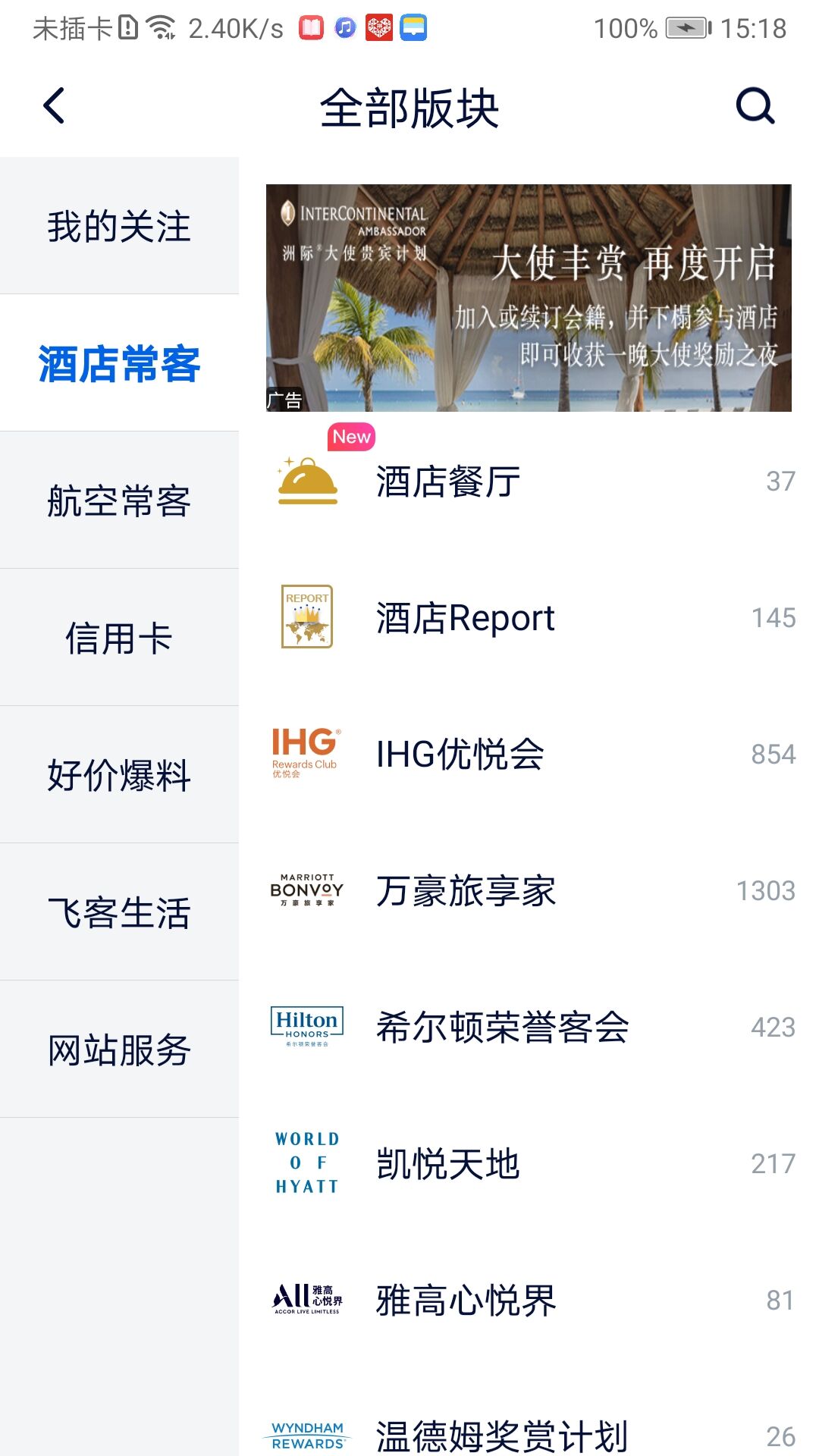Click the 酒店餐厅 golden dish icon

(x=306, y=480)
